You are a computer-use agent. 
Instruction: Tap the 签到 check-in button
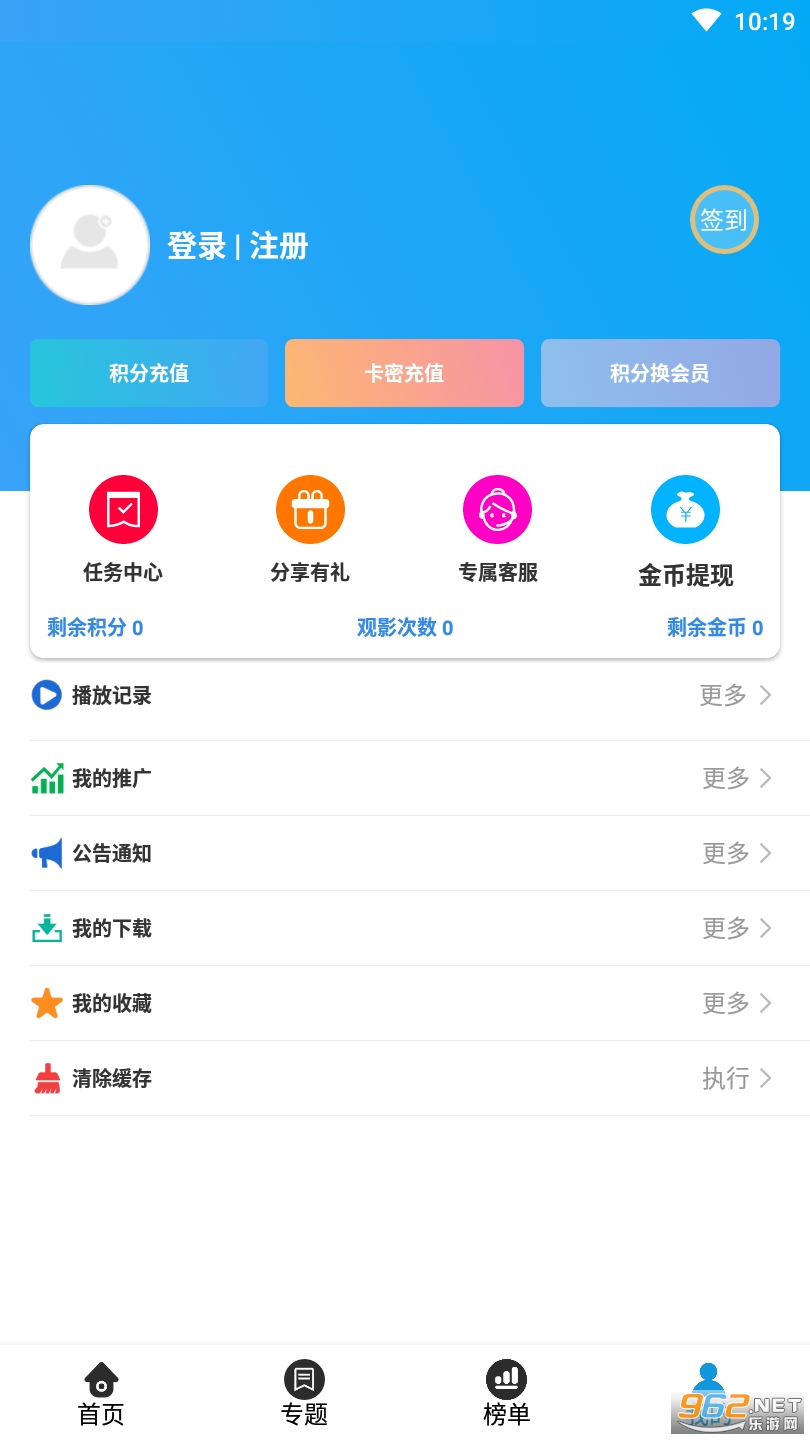724,220
